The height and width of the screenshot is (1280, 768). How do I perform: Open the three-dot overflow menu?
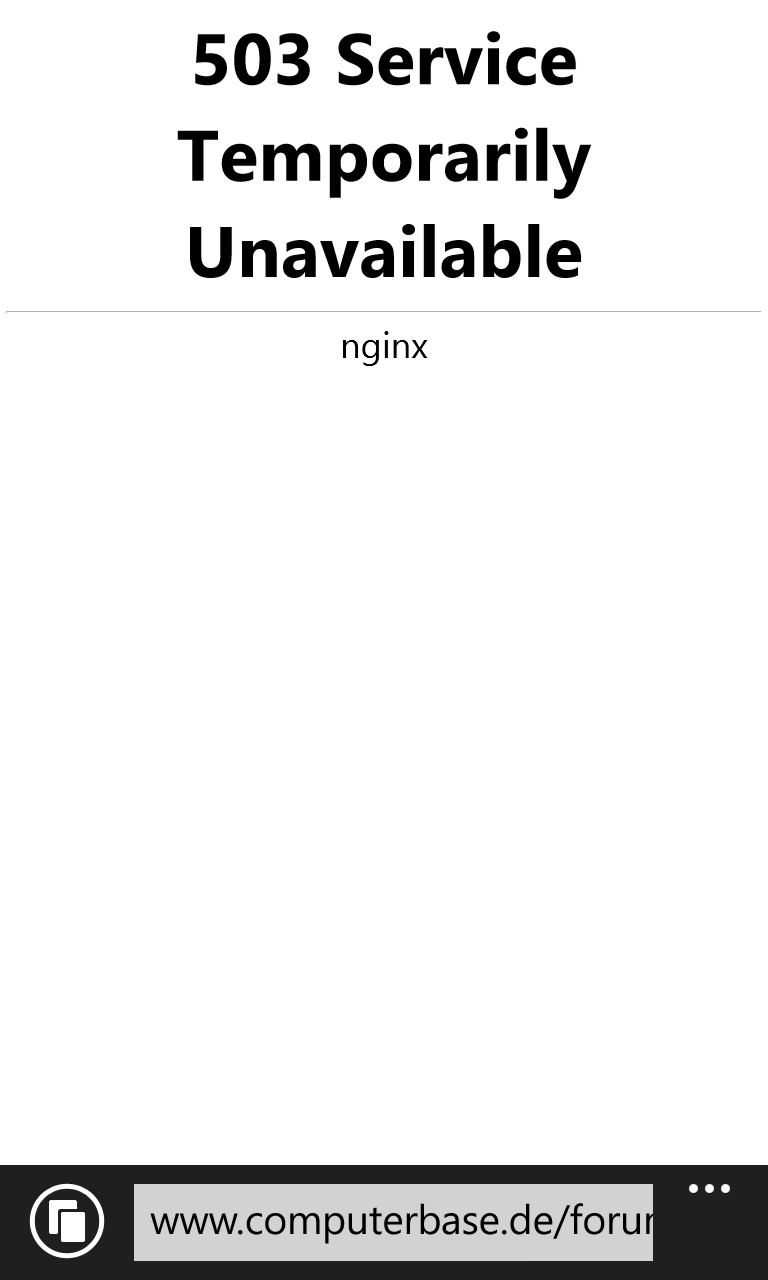click(709, 1189)
